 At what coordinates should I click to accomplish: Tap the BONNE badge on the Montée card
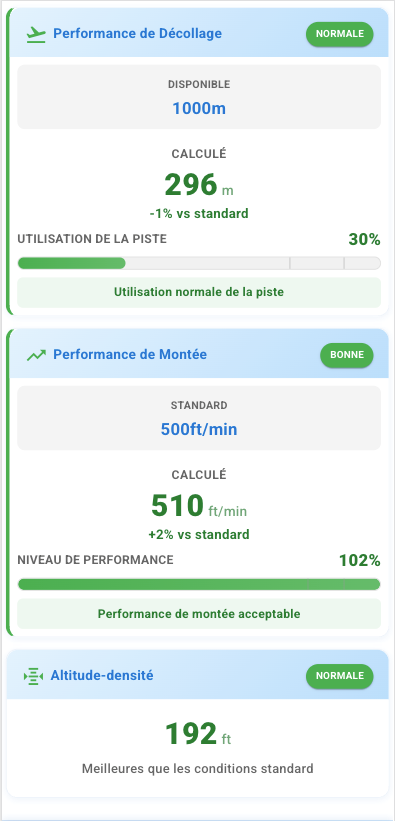click(347, 355)
